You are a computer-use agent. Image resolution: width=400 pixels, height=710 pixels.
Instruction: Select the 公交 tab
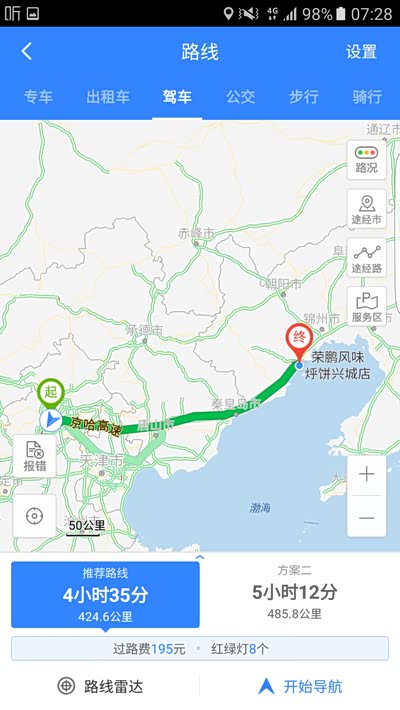click(x=241, y=96)
